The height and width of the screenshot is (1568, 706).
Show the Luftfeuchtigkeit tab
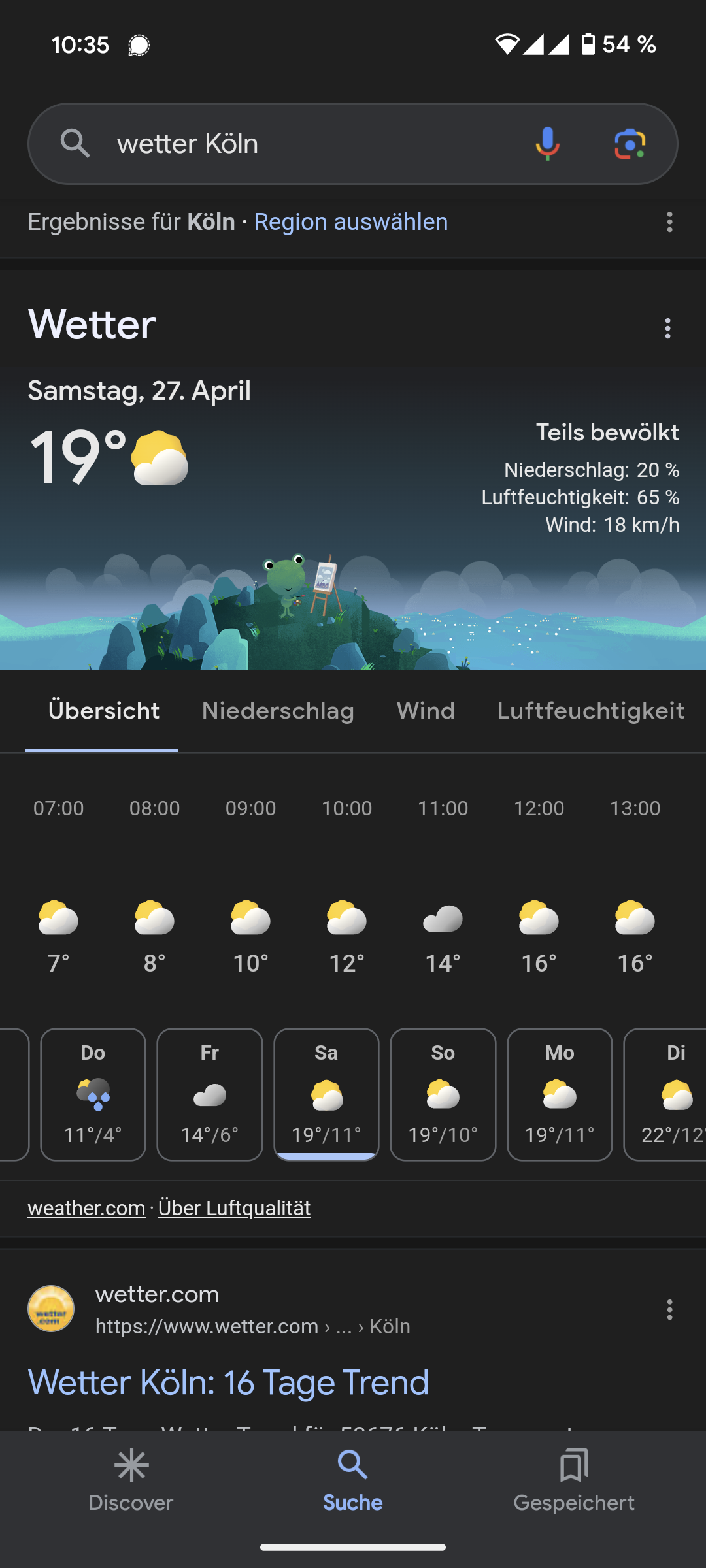[590, 711]
